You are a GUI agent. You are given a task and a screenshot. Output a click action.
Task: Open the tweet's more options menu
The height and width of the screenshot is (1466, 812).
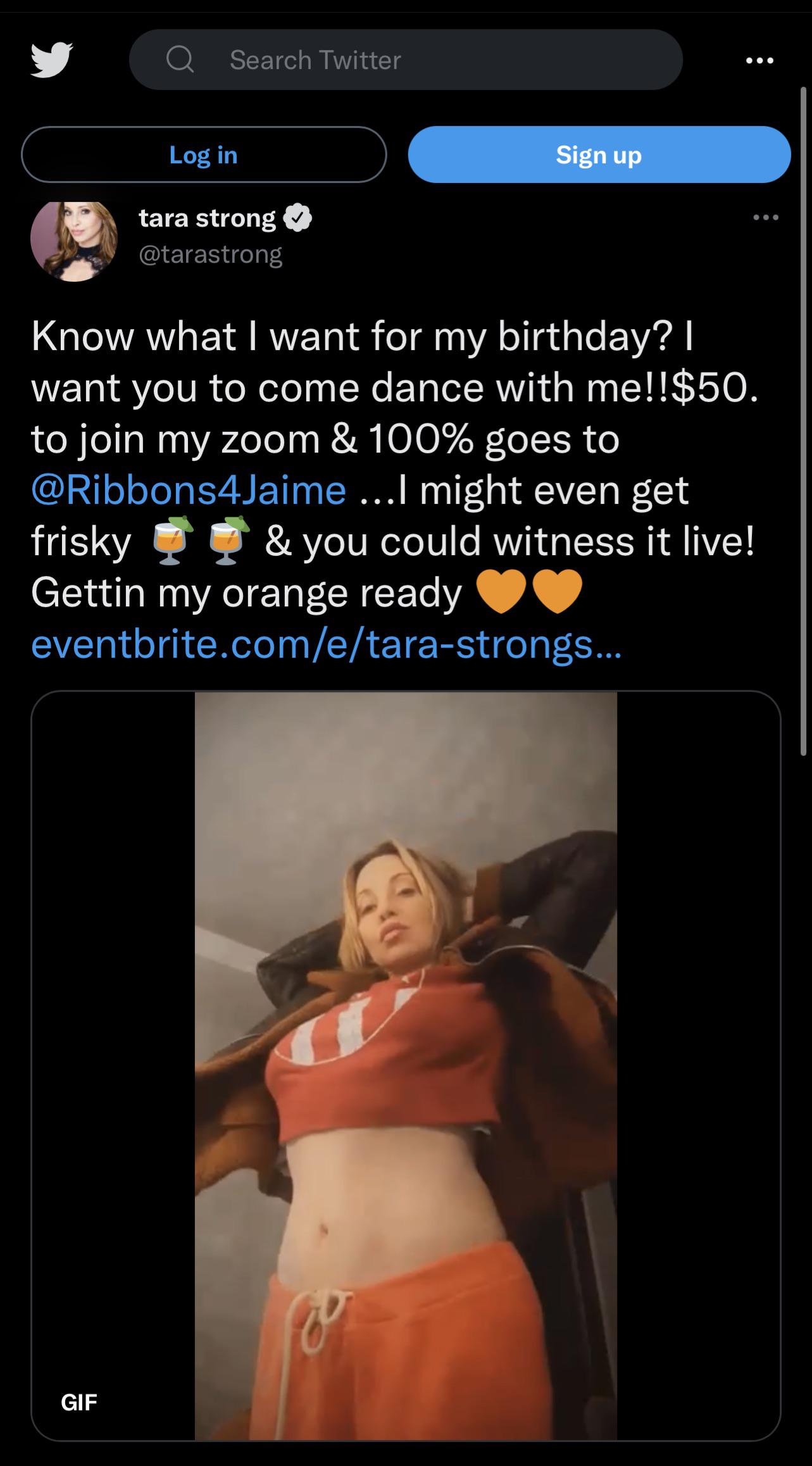click(766, 218)
